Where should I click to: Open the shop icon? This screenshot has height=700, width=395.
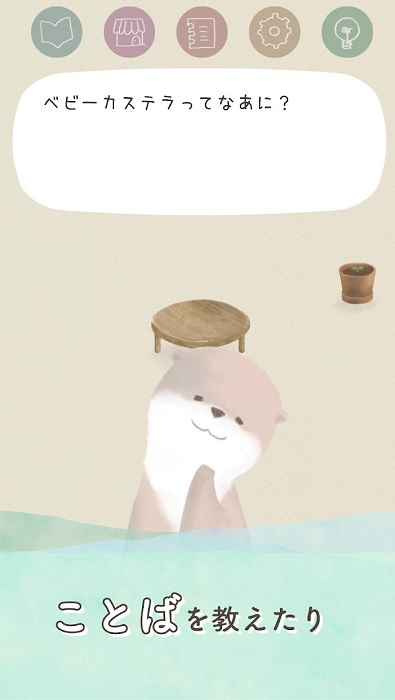click(129, 32)
